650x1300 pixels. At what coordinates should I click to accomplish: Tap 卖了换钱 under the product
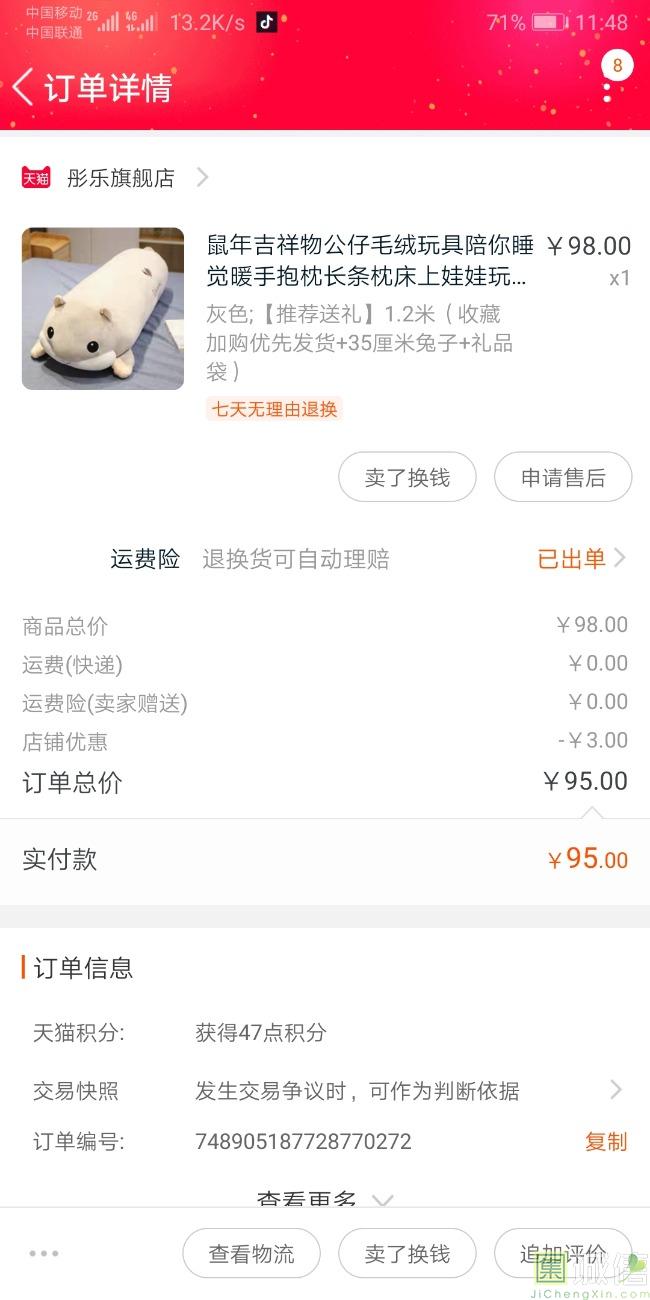(x=407, y=478)
